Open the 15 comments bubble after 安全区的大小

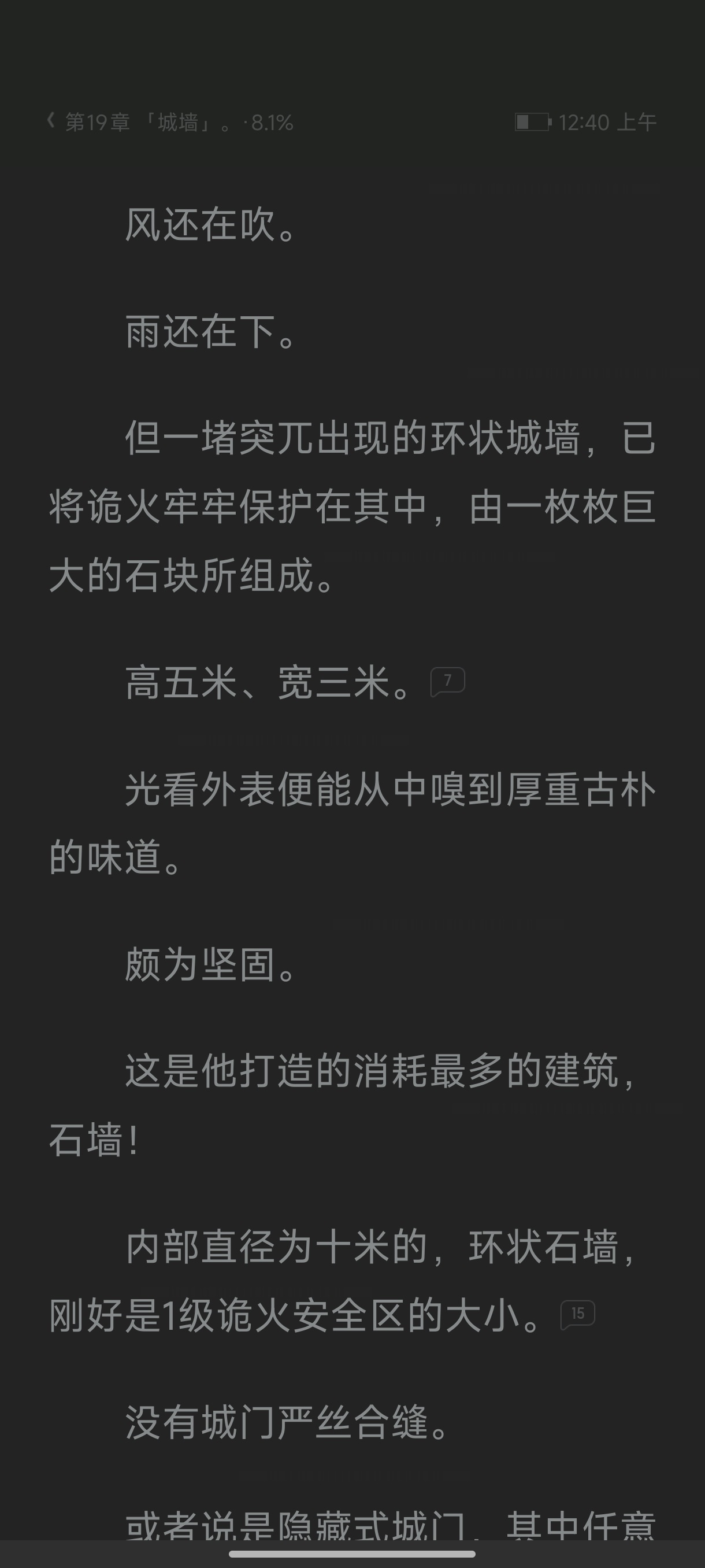577,1314
